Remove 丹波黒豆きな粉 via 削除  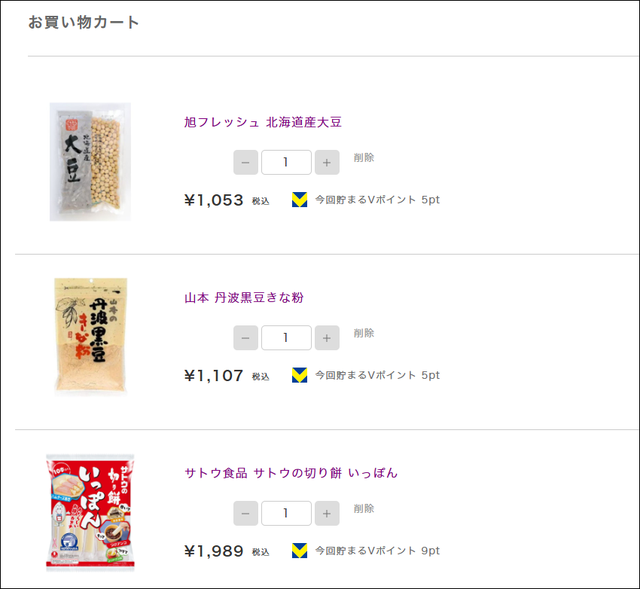tap(364, 333)
